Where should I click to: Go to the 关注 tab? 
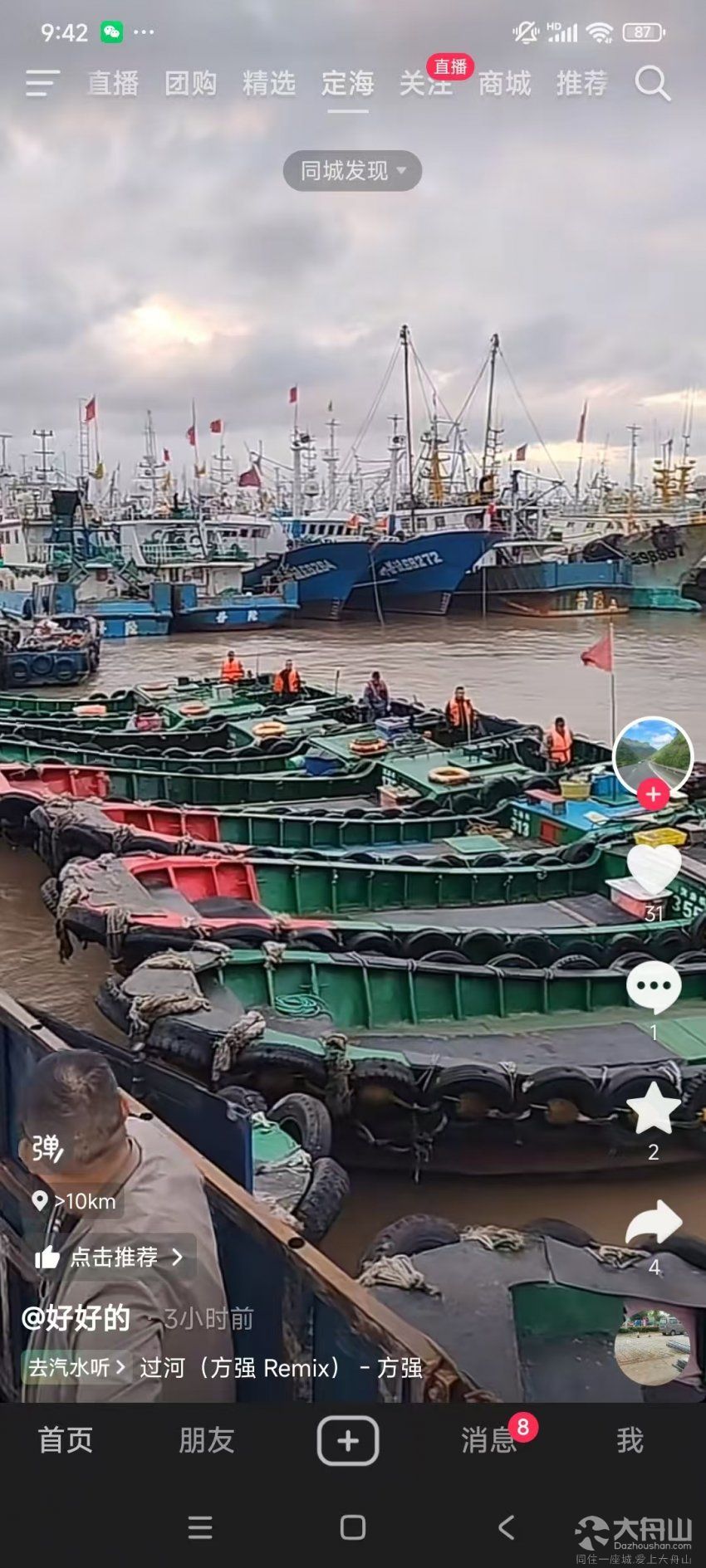click(425, 84)
